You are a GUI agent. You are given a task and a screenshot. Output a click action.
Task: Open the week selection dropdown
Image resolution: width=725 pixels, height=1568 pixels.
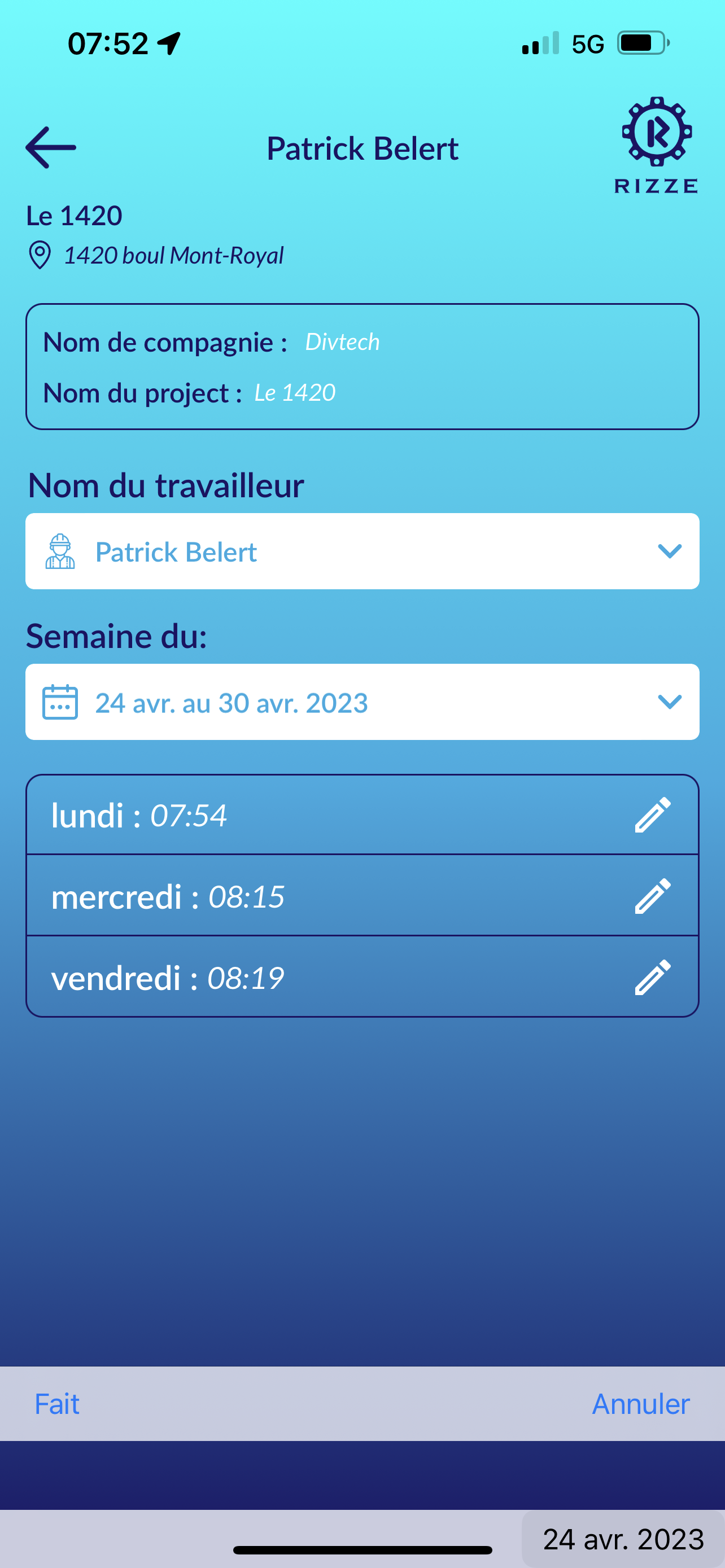pyautogui.click(x=669, y=702)
